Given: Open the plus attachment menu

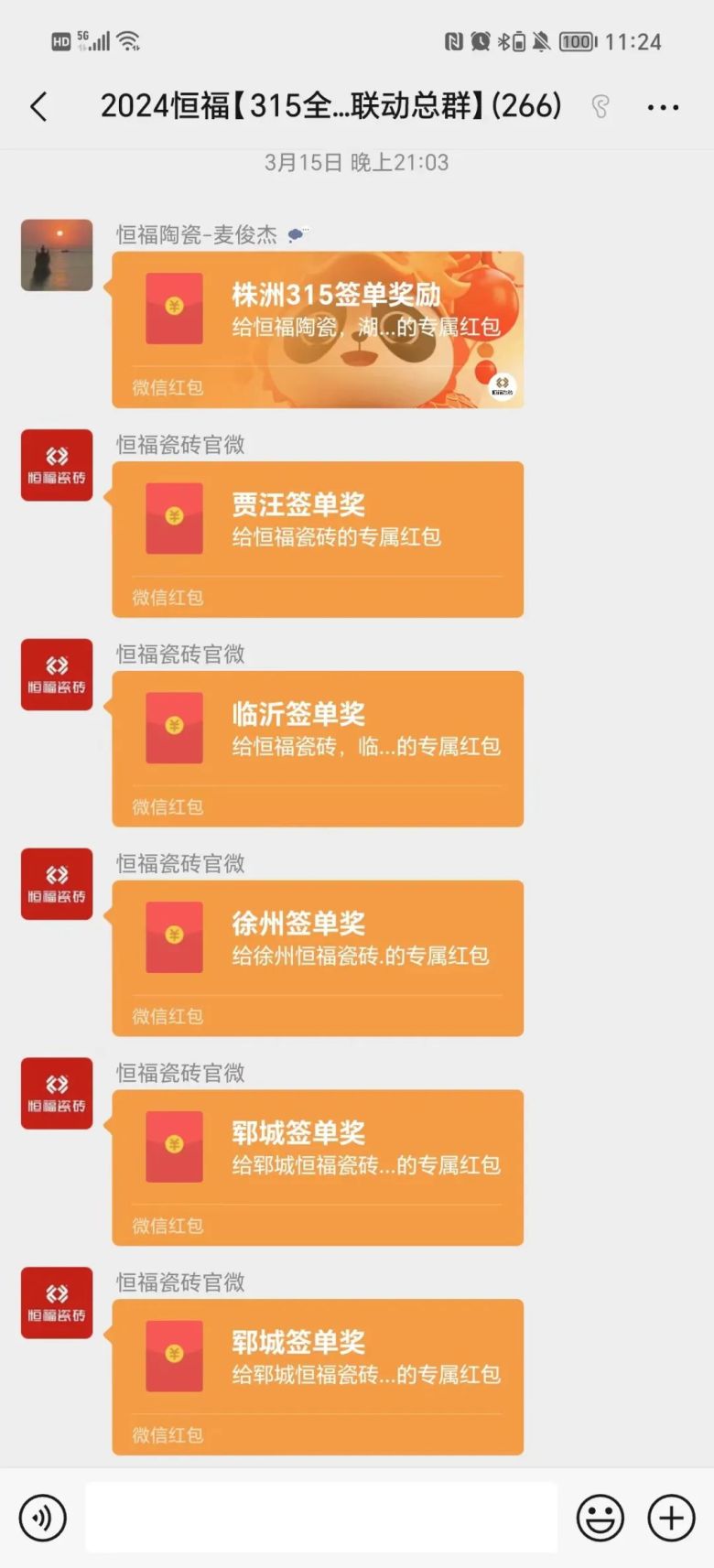Looking at the screenshot, I should click(x=671, y=1517).
